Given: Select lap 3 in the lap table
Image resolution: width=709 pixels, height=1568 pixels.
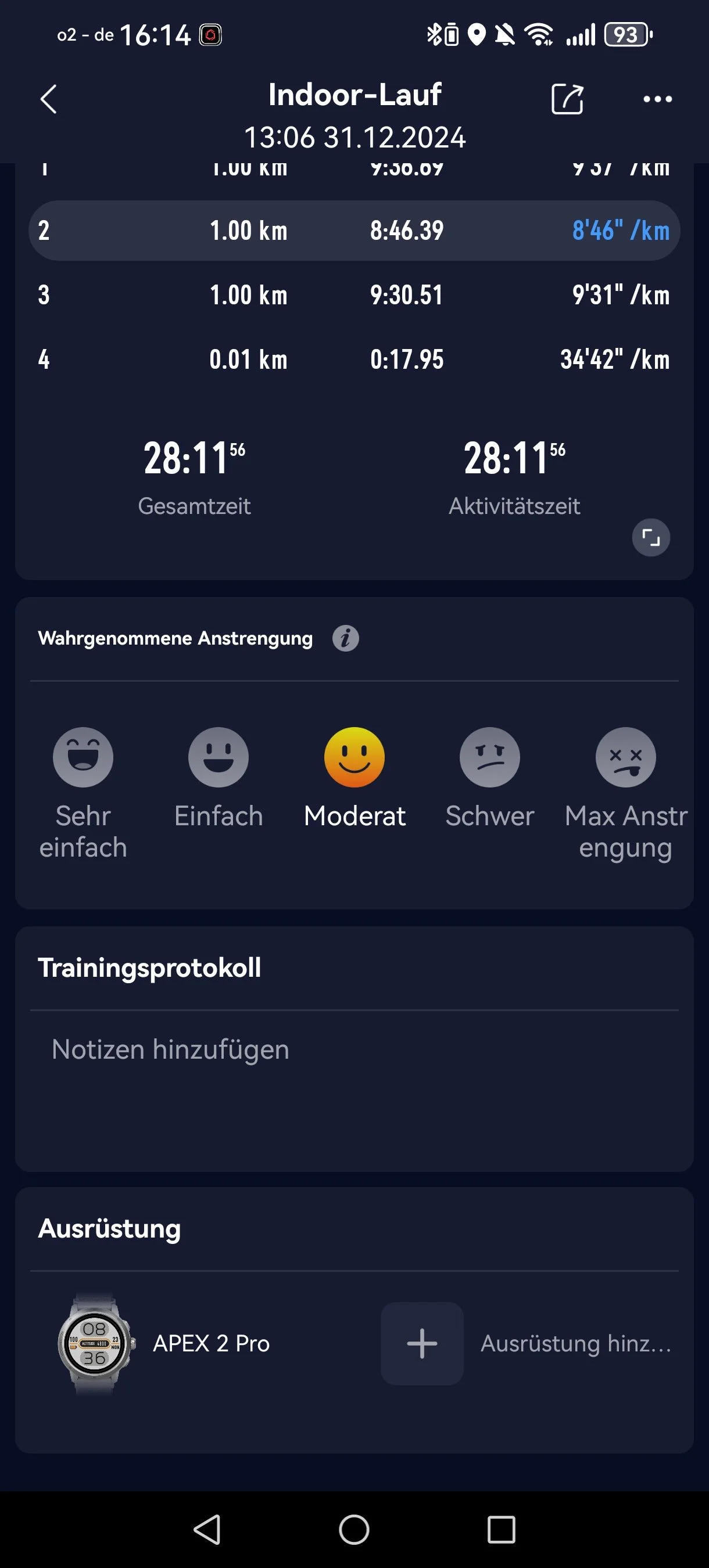Looking at the screenshot, I should [x=354, y=295].
